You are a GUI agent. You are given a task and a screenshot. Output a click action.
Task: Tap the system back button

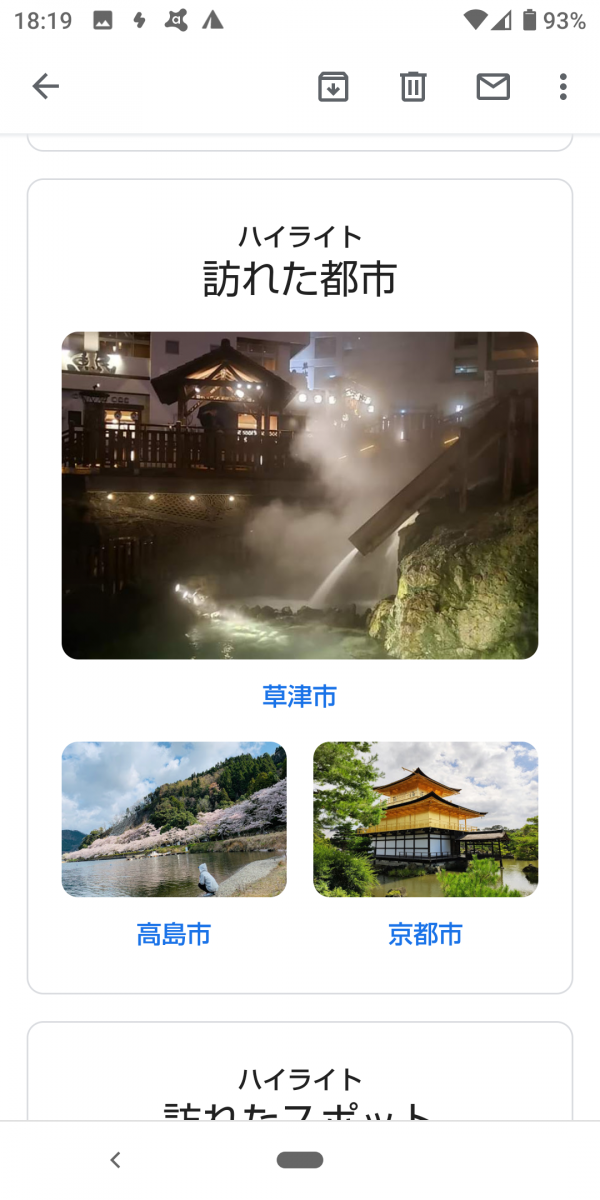115,1160
